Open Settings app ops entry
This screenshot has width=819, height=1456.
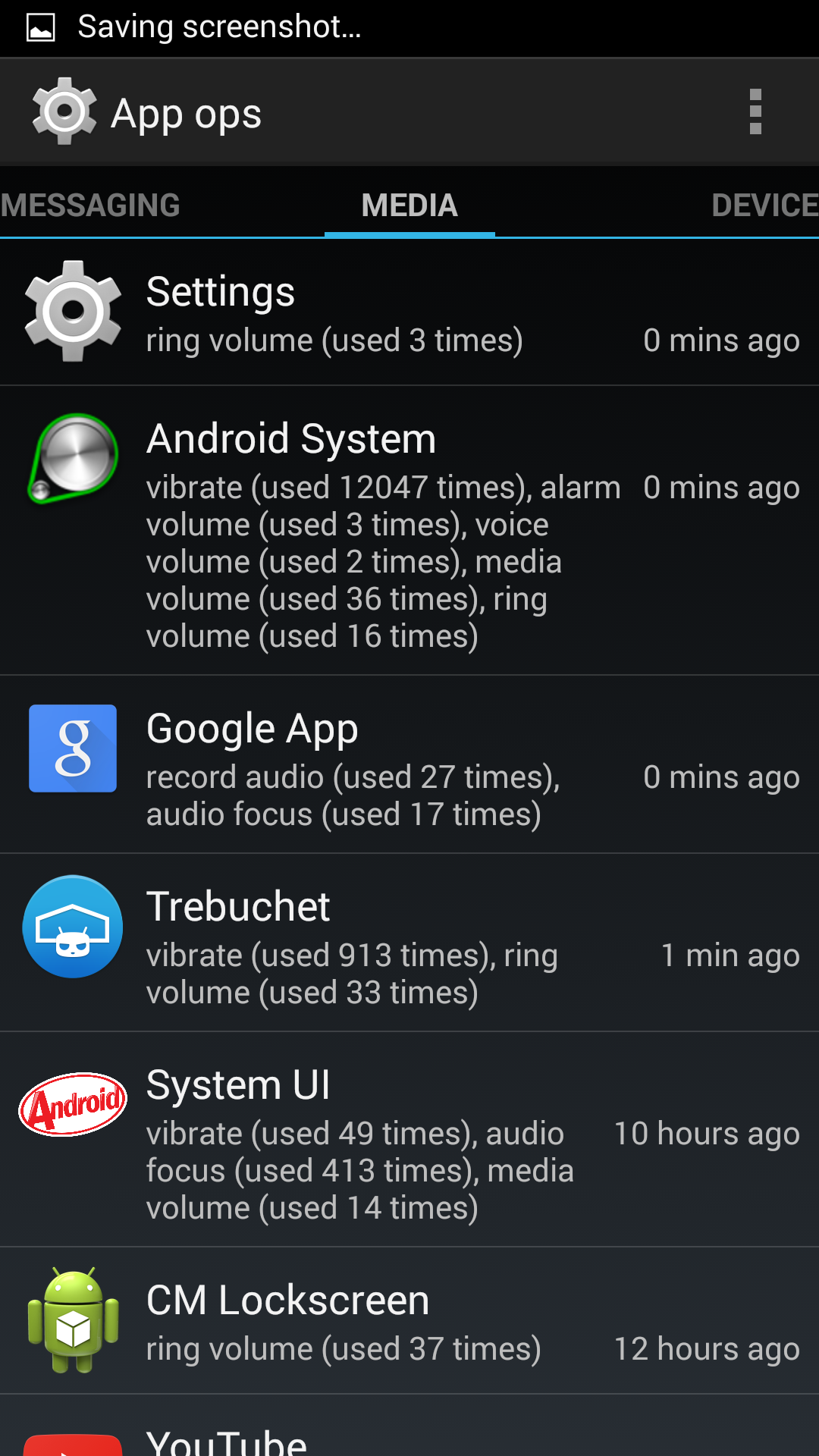[409, 312]
